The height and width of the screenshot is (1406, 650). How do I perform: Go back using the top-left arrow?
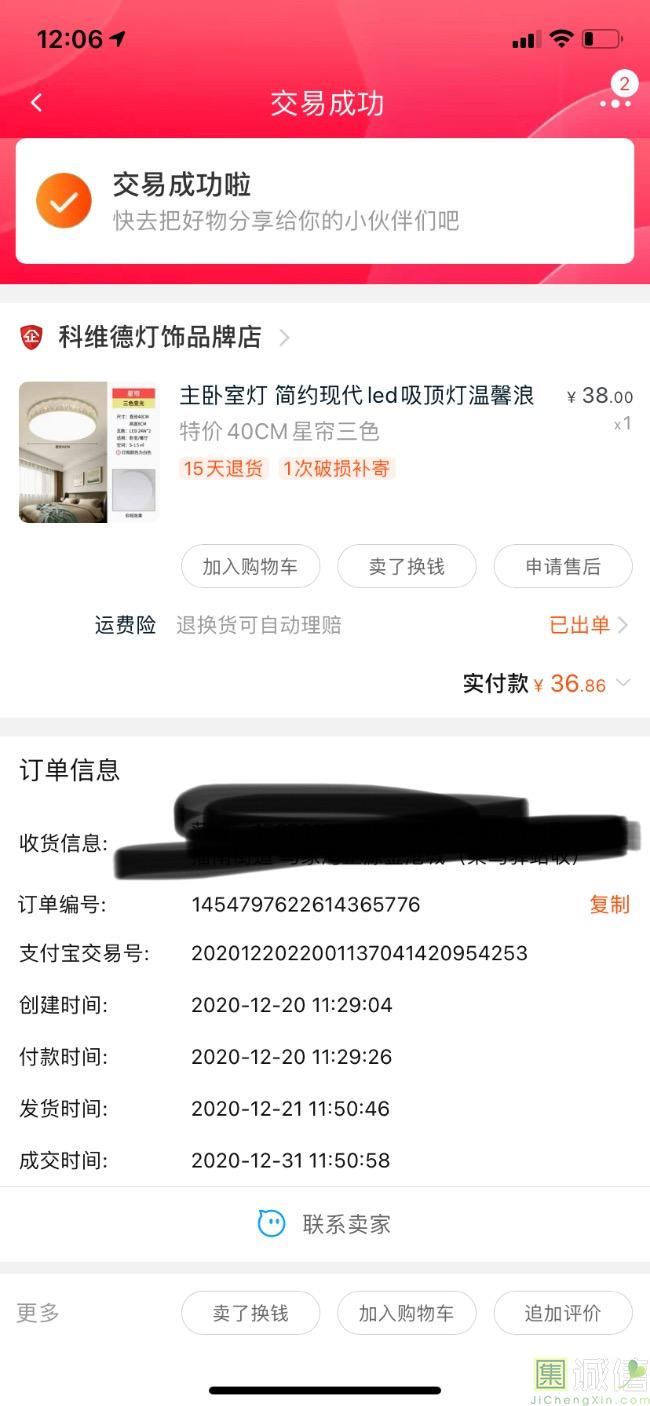click(37, 103)
